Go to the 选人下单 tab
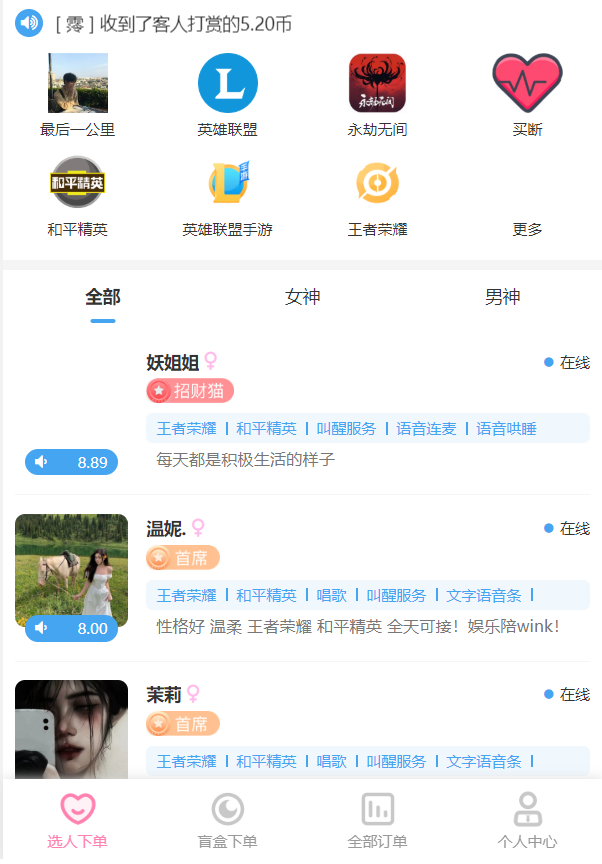 [78, 820]
